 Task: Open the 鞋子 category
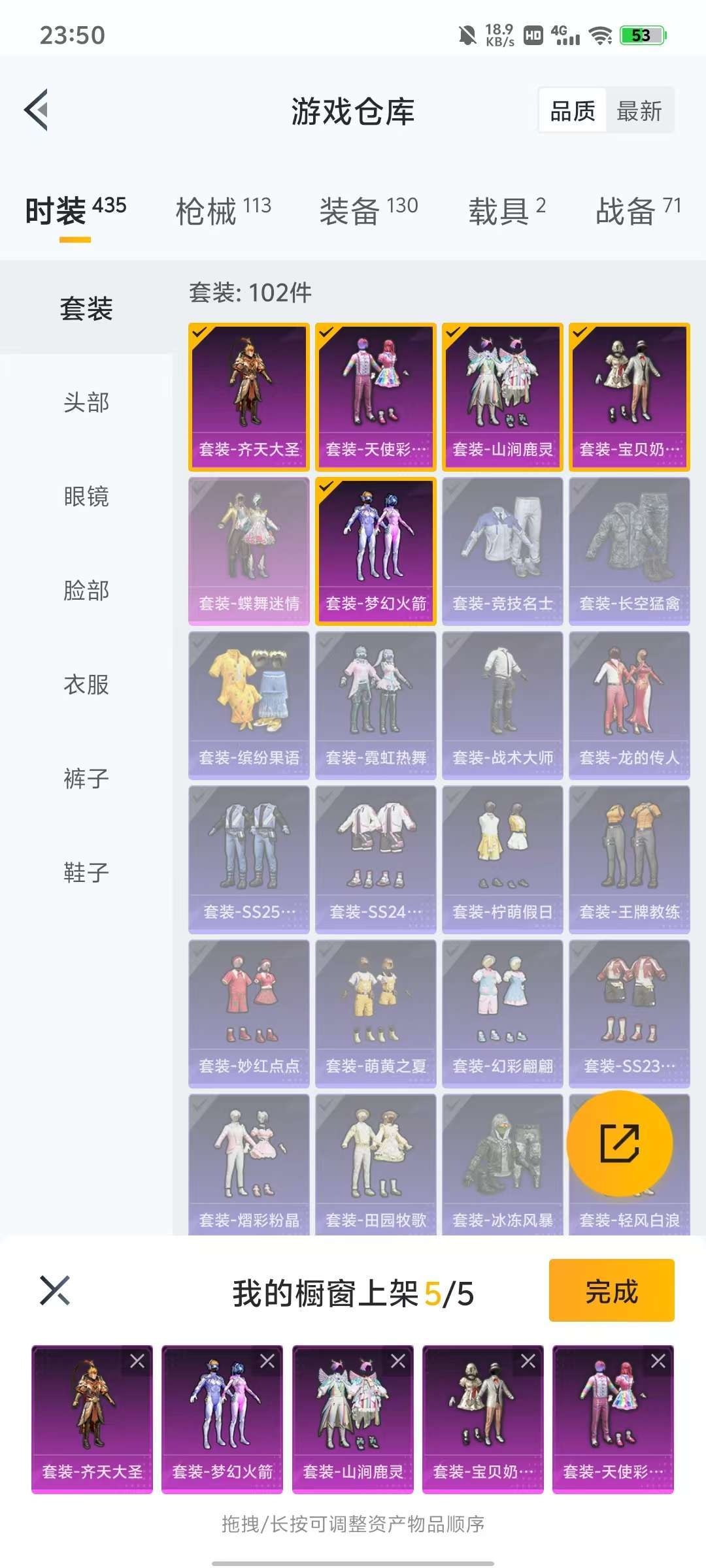click(86, 872)
